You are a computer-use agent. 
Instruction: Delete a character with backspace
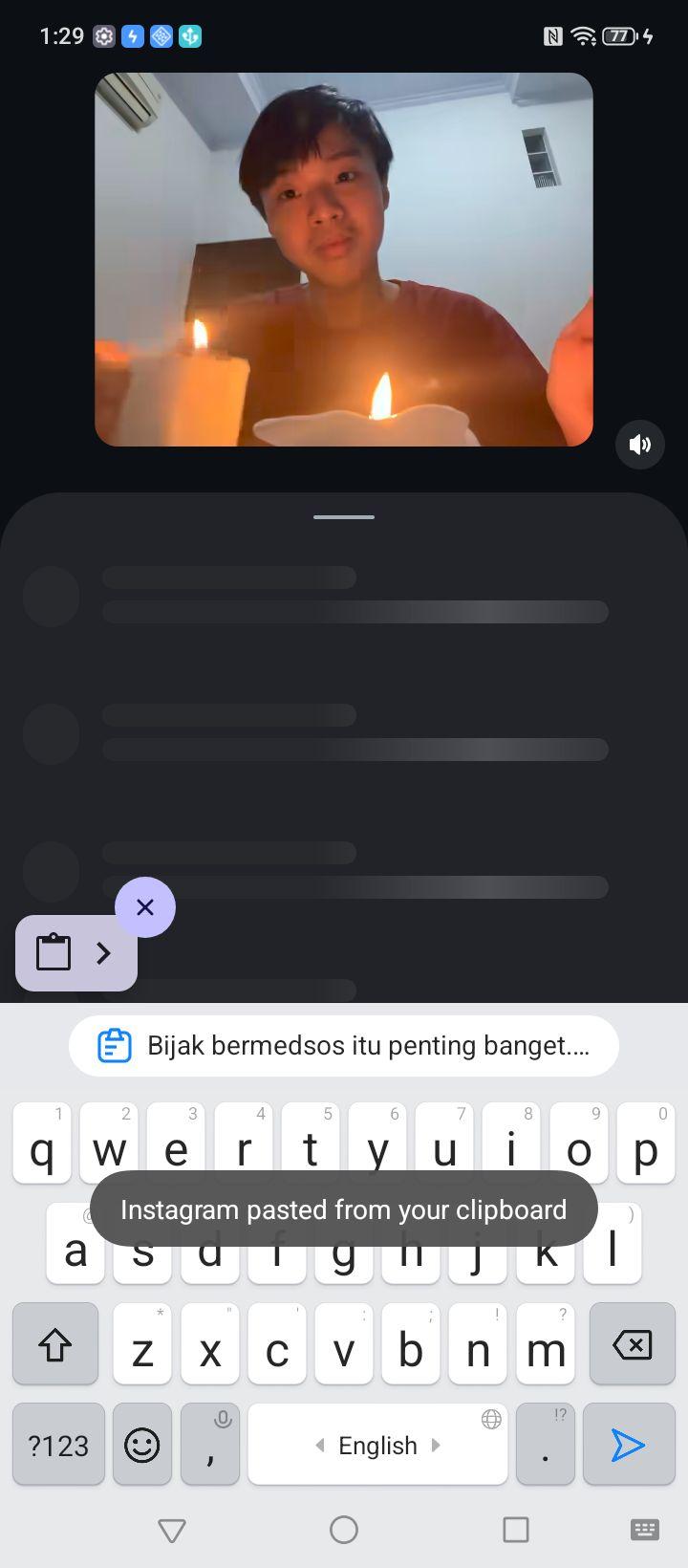pos(632,1344)
